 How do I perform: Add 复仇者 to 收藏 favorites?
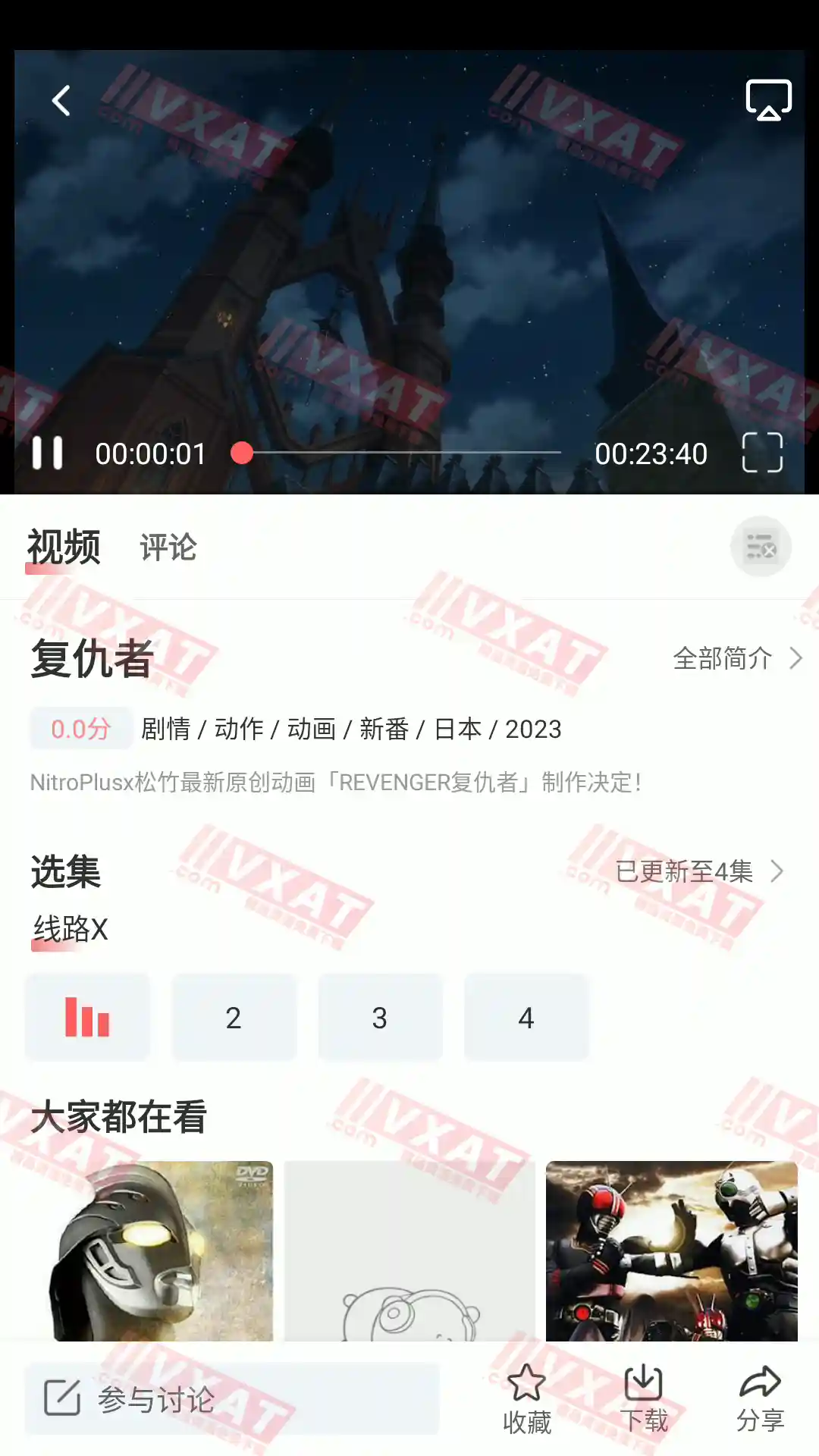tap(526, 1399)
